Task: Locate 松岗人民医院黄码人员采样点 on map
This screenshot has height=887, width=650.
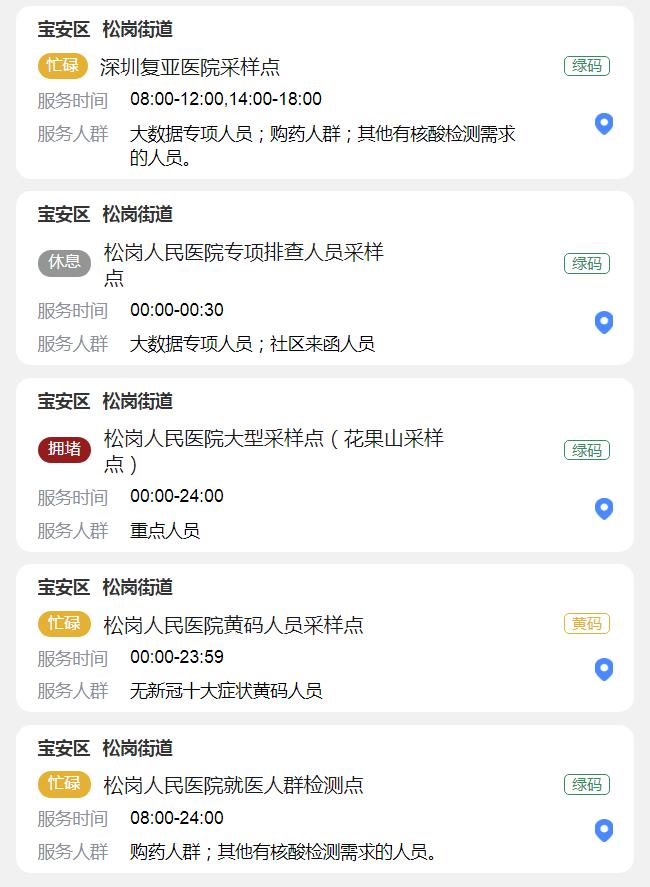Action: 603,669
